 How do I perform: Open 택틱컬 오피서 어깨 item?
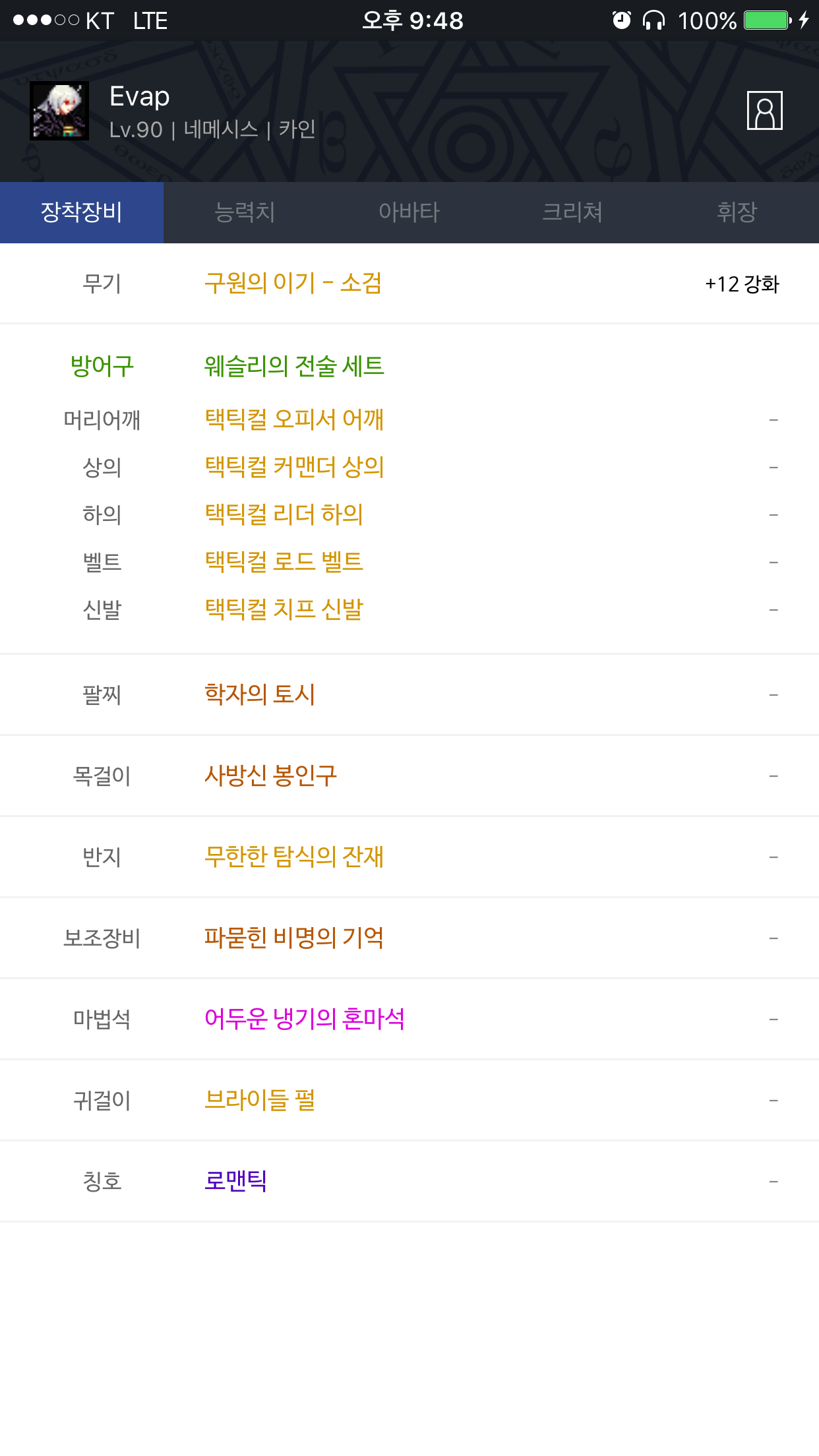294,419
